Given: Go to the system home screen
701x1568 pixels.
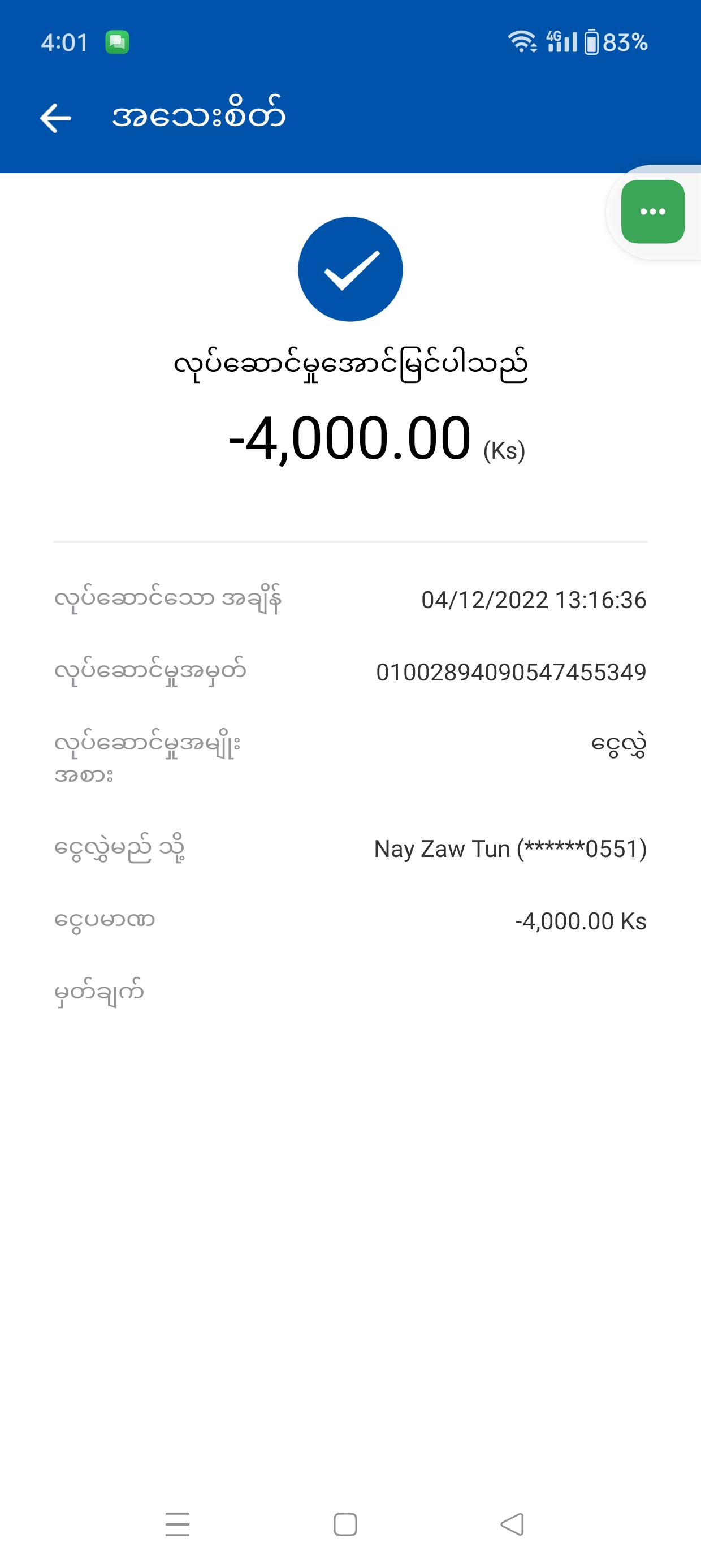Looking at the screenshot, I should pyautogui.click(x=345, y=1524).
